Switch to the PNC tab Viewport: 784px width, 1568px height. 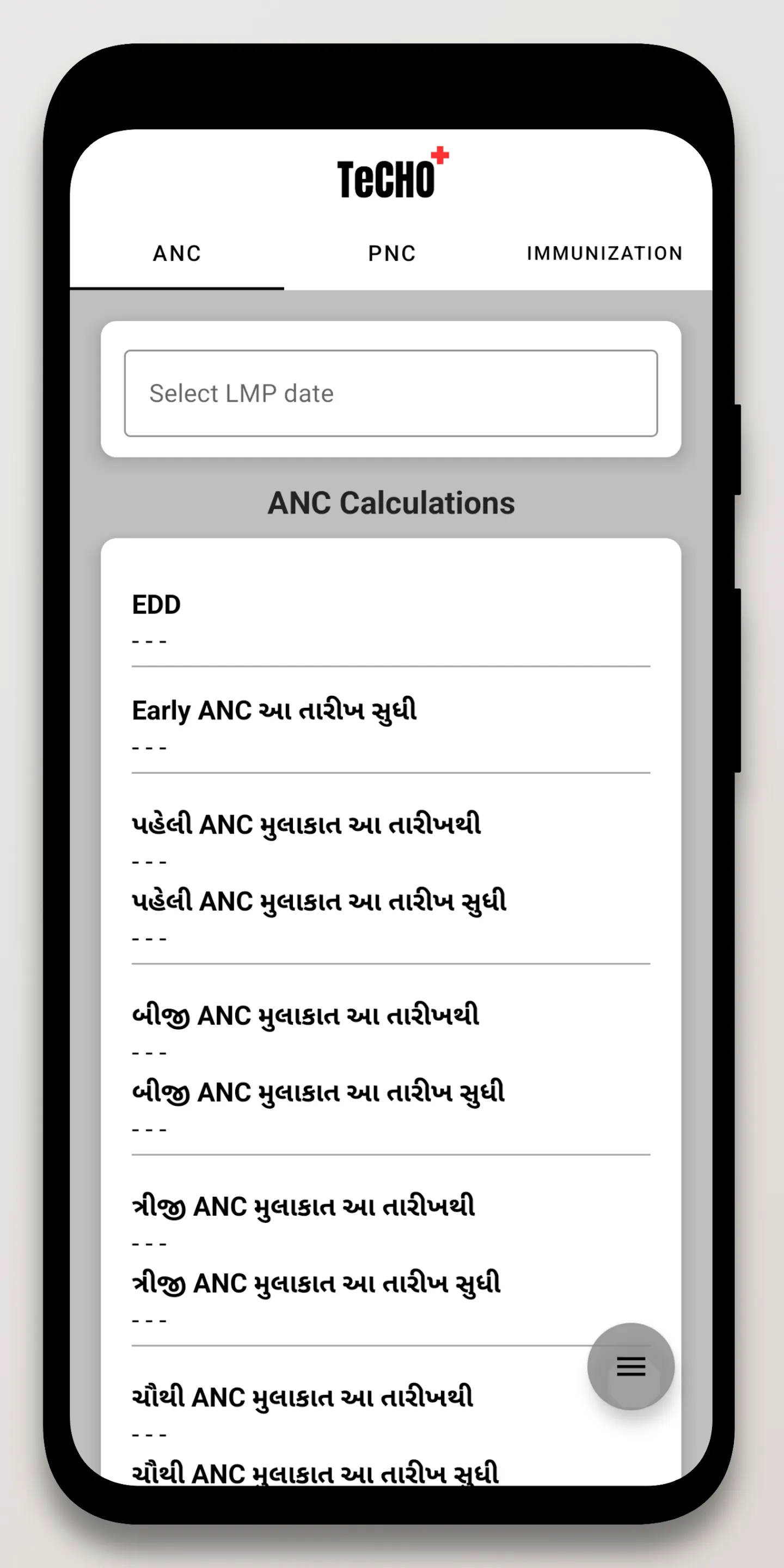(x=391, y=253)
